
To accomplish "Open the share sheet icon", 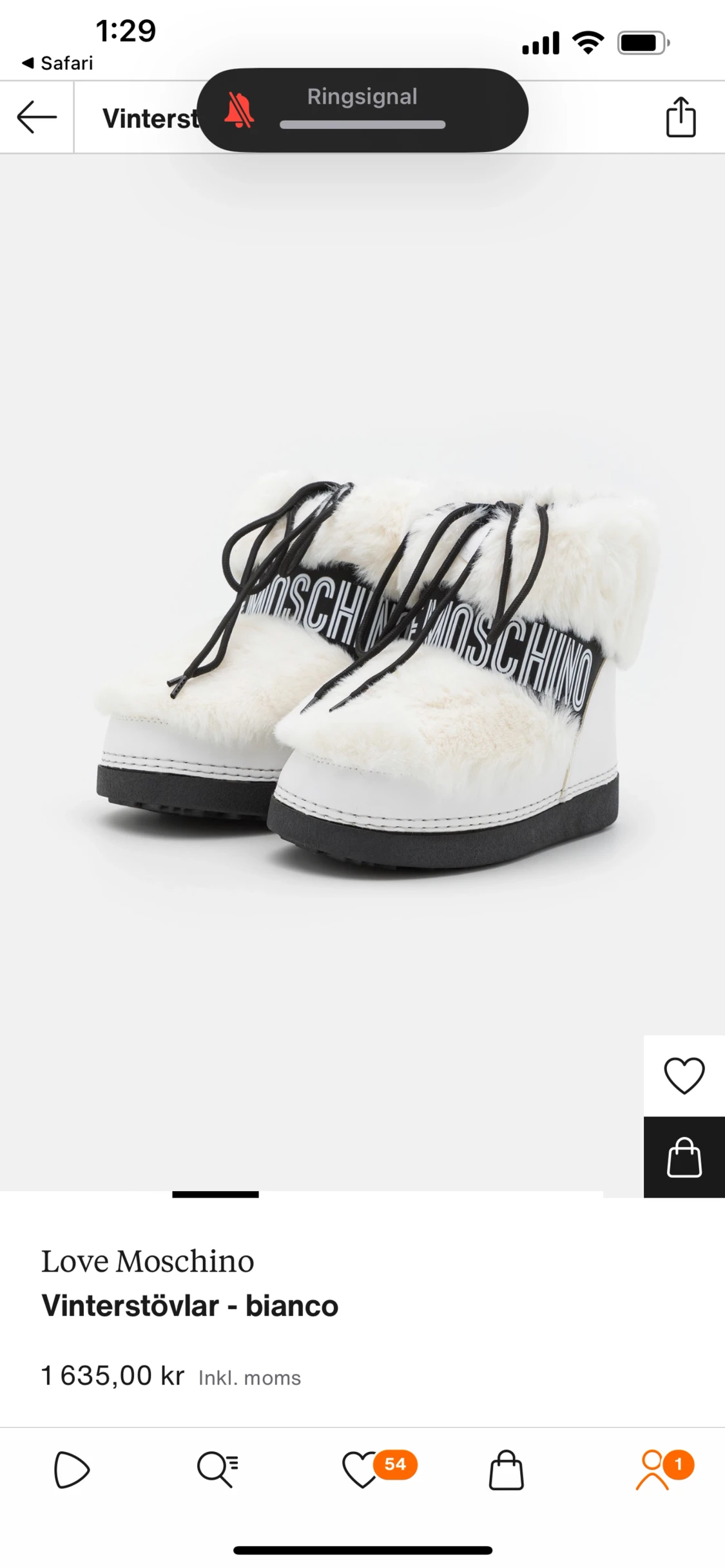I will [682, 117].
